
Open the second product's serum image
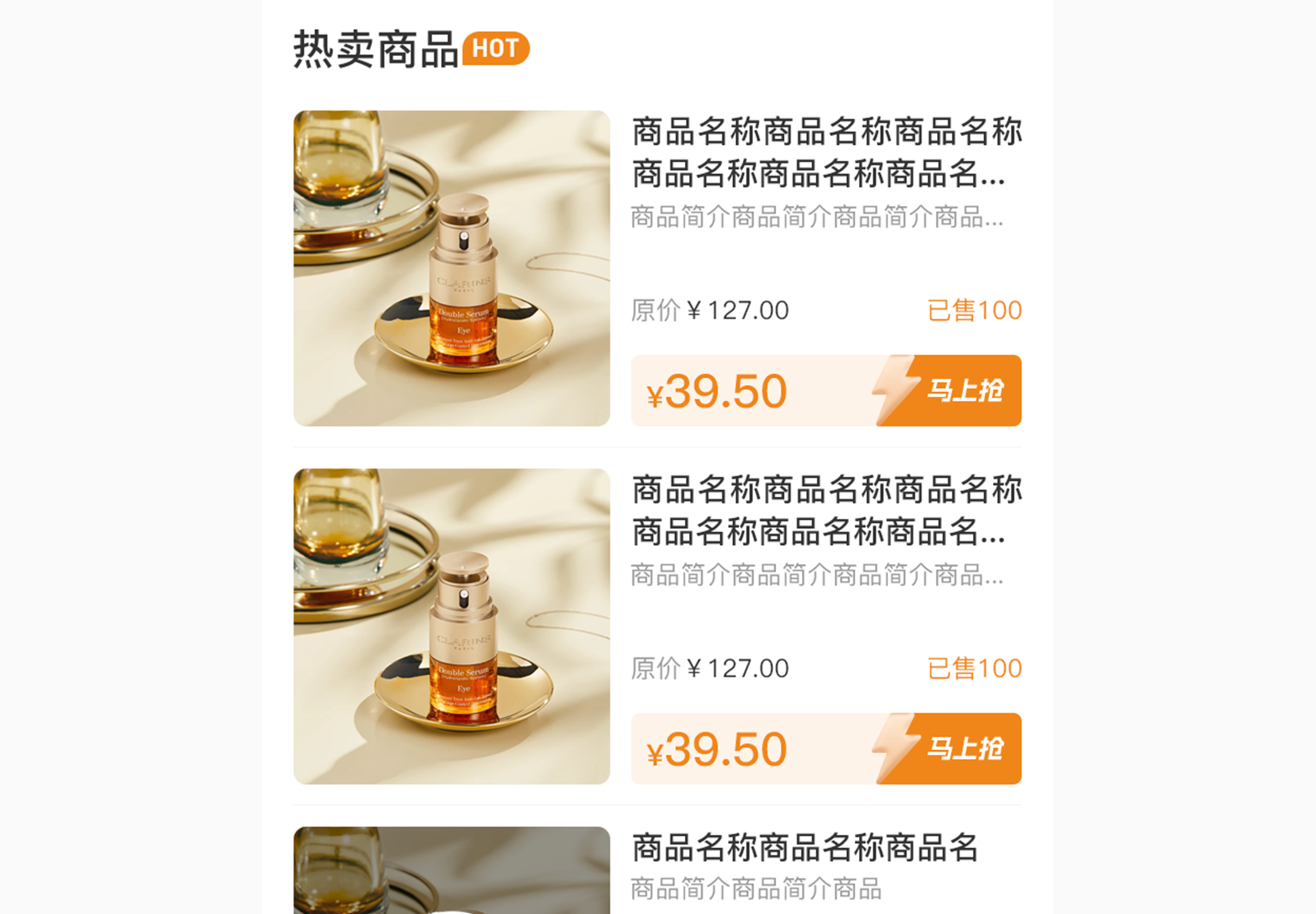pos(451,626)
